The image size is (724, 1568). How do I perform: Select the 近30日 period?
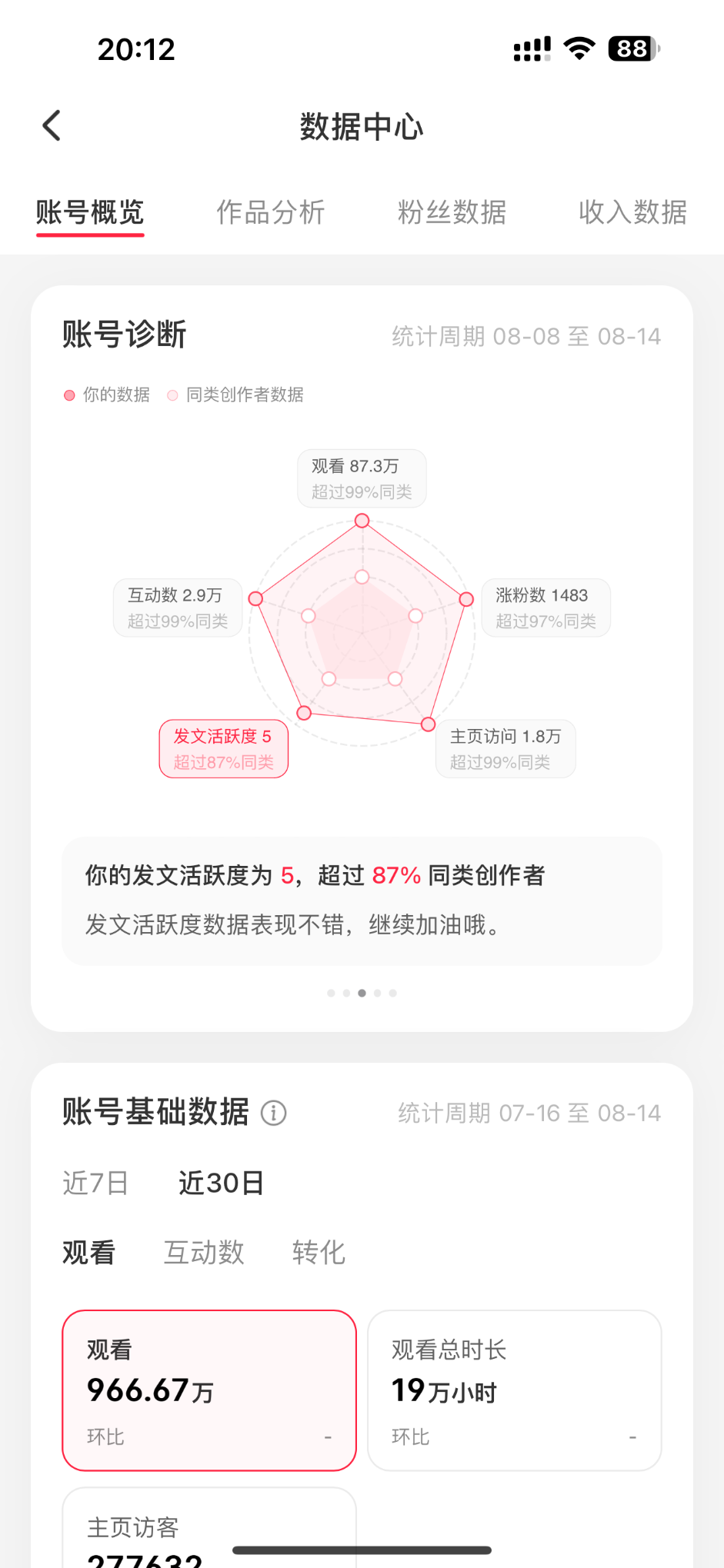tap(222, 1183)
